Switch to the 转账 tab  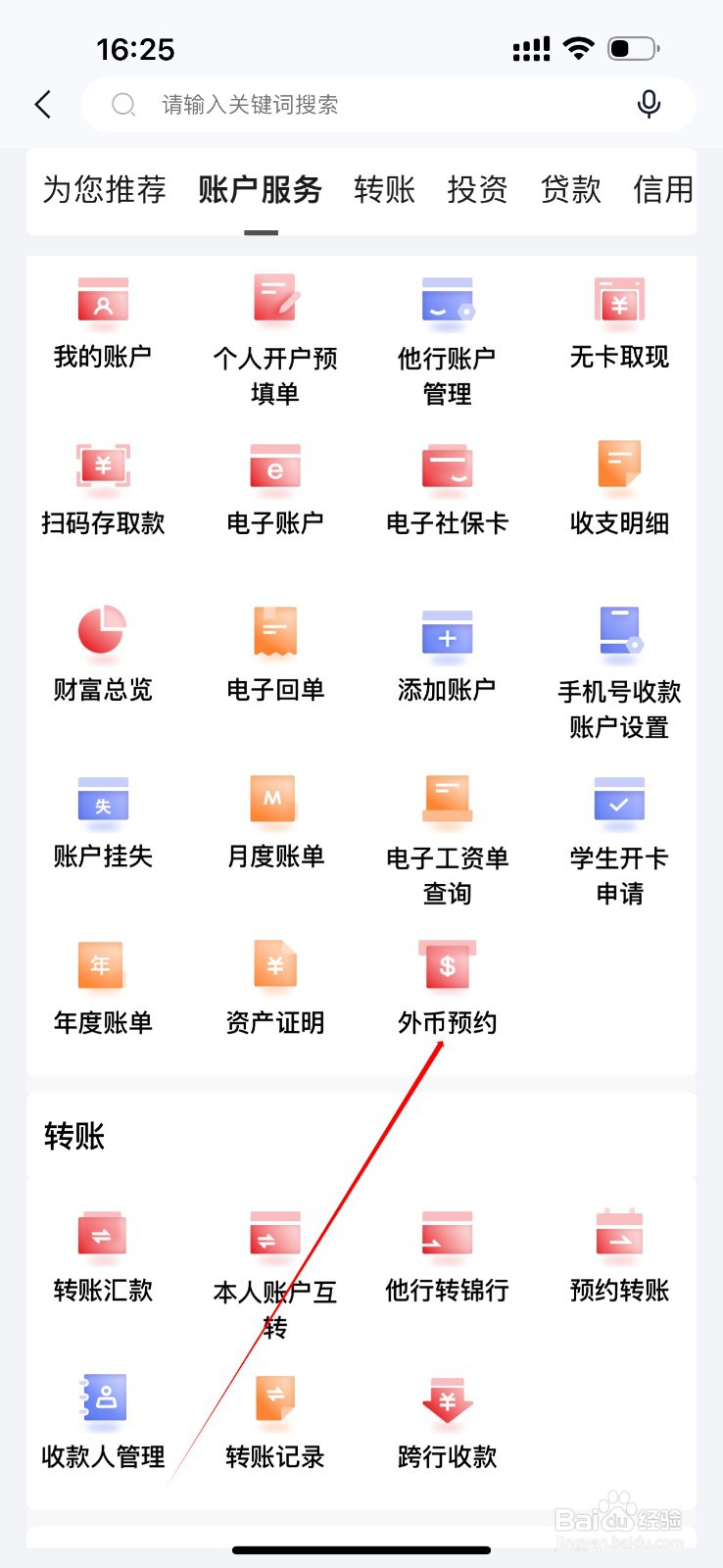pos(384,191)
